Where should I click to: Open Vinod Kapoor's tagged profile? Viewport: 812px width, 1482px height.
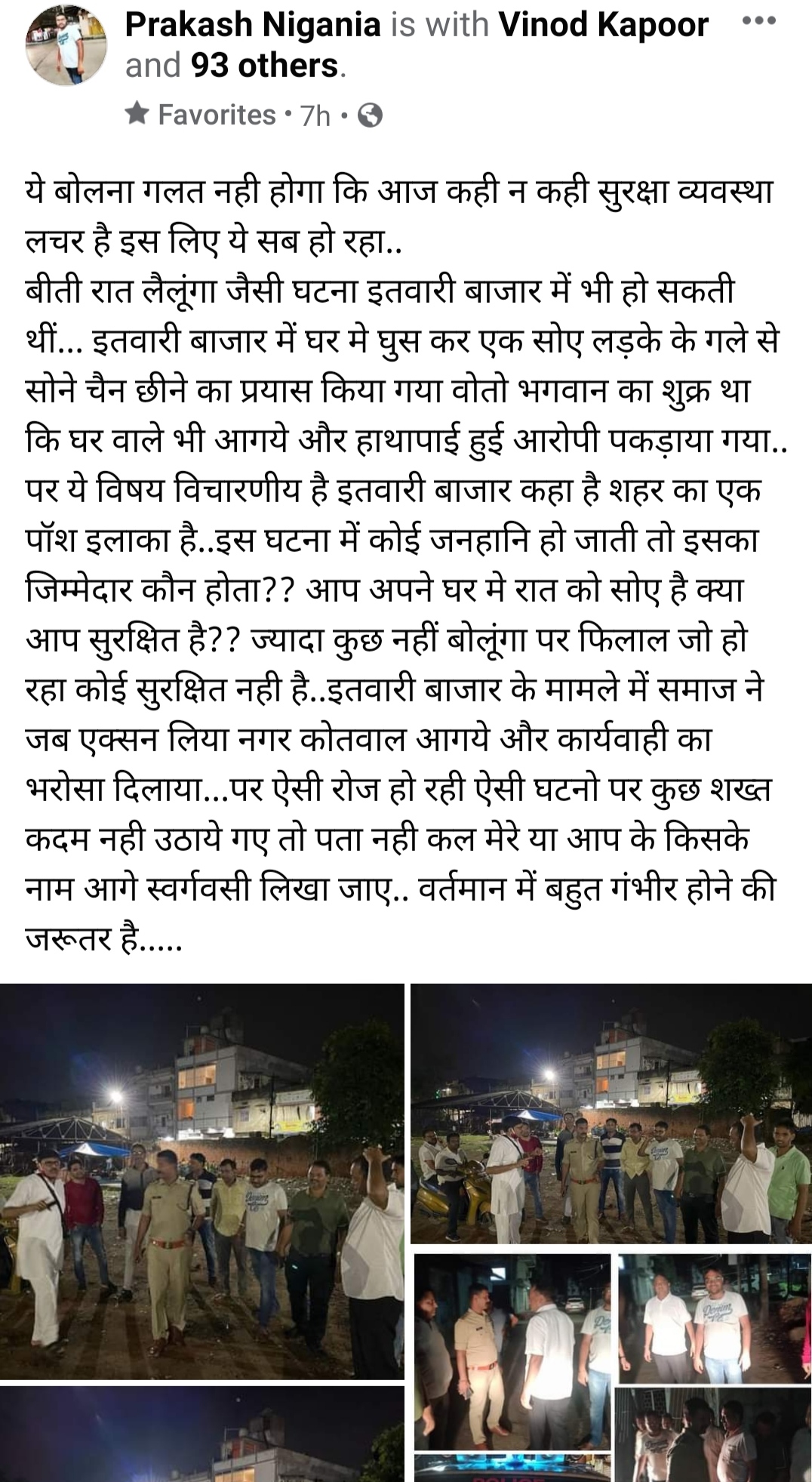604,26
